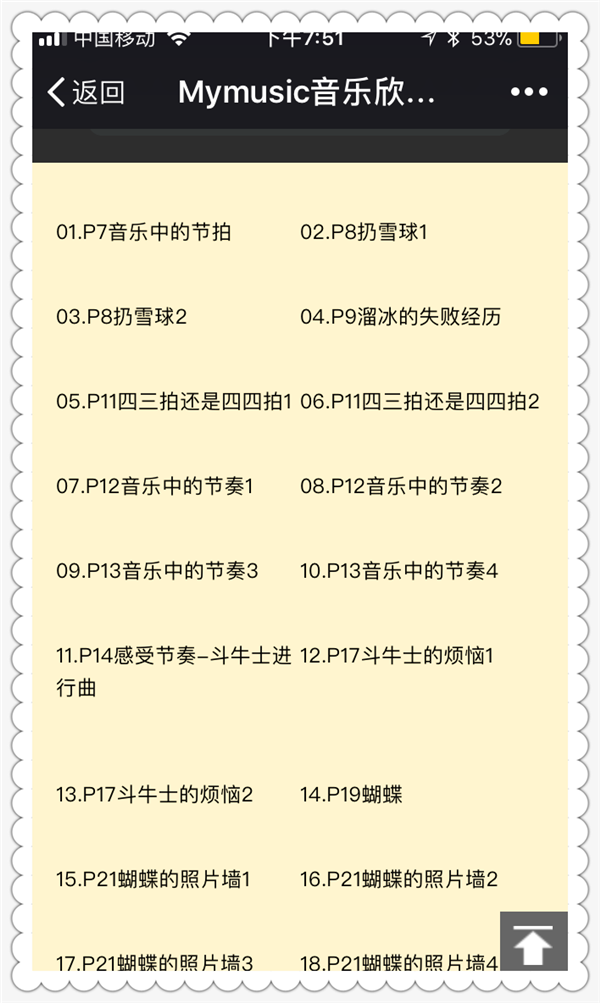Choose 08.P12音乐中的节奏2
The image size is (600, 1003).
401,486
